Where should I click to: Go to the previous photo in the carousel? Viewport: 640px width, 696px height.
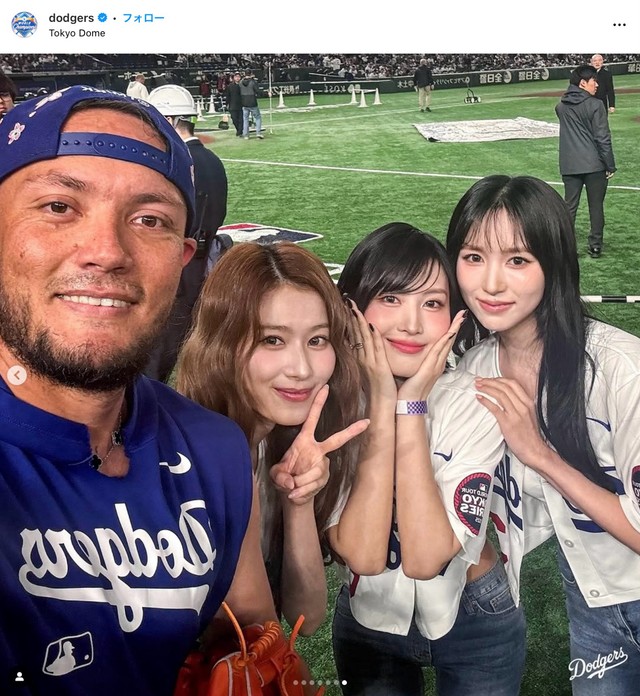17,375
